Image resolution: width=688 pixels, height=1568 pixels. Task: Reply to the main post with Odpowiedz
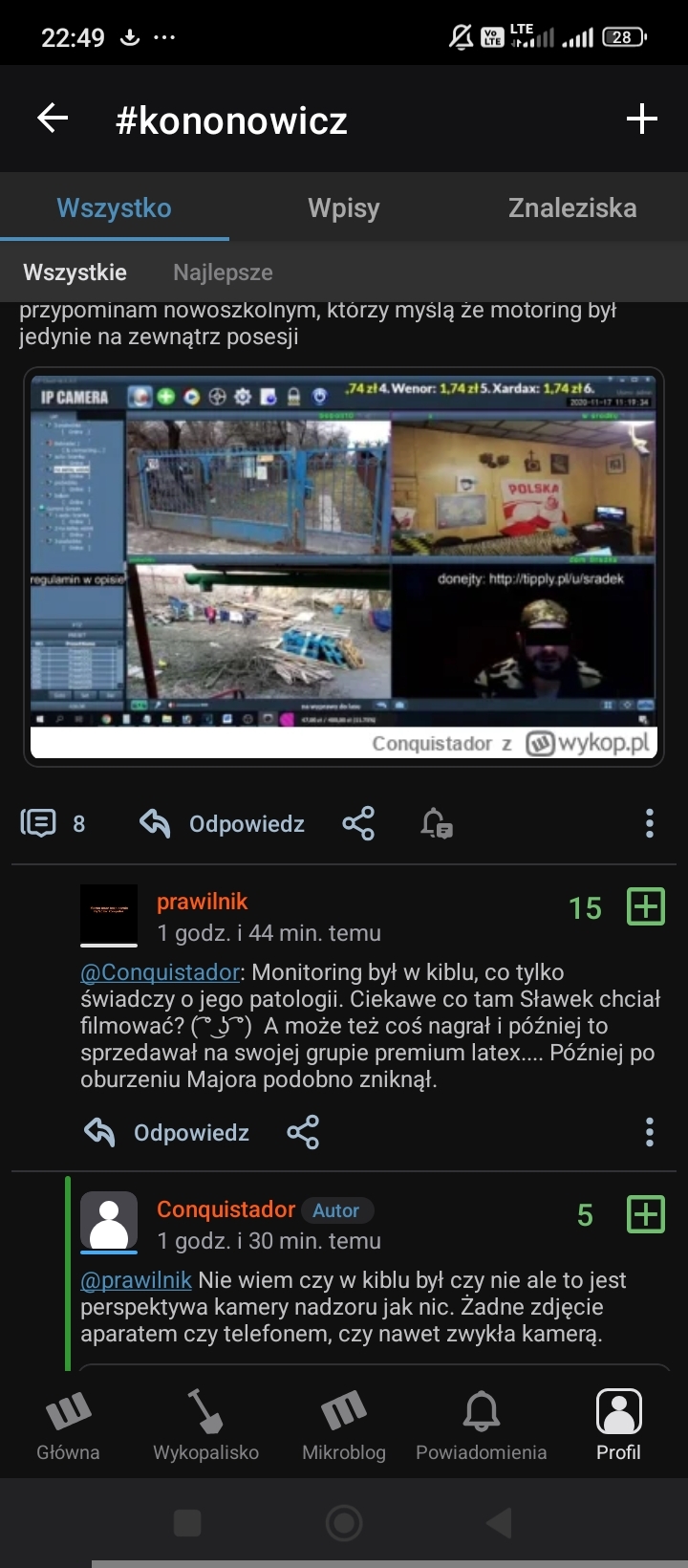pyautogui.click(x=223, y=823)
